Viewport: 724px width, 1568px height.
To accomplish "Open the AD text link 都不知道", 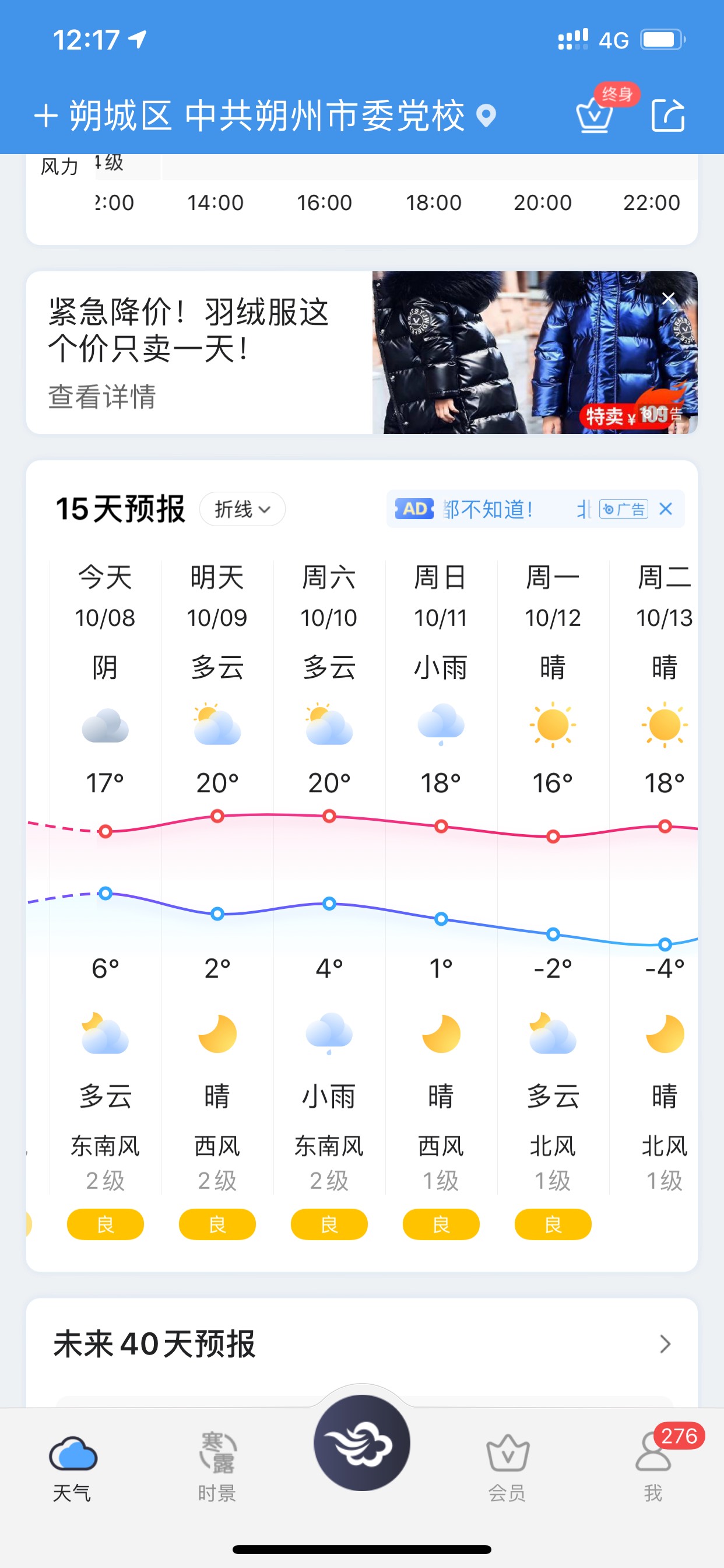I will (x=488, y=509).
